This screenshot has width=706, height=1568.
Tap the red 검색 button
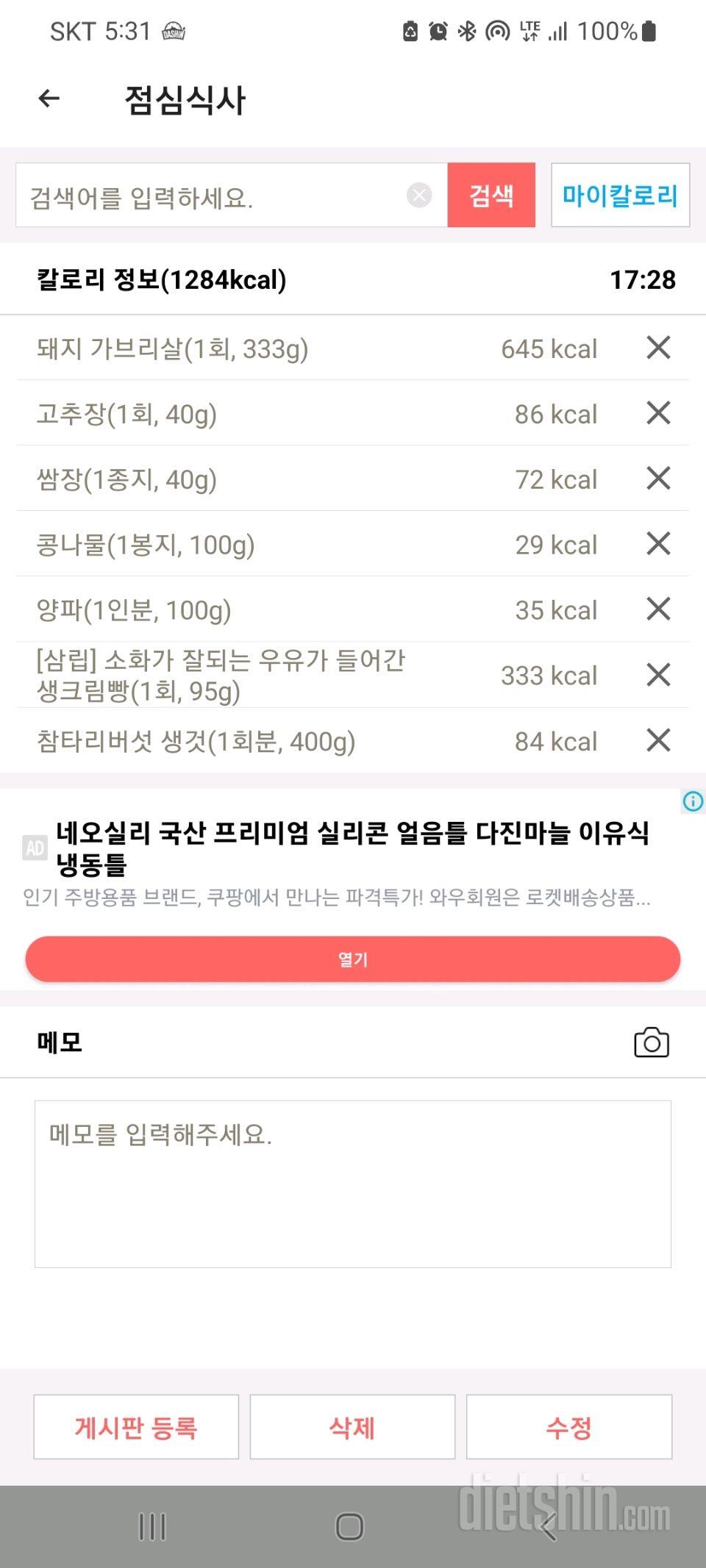[491, 196]
